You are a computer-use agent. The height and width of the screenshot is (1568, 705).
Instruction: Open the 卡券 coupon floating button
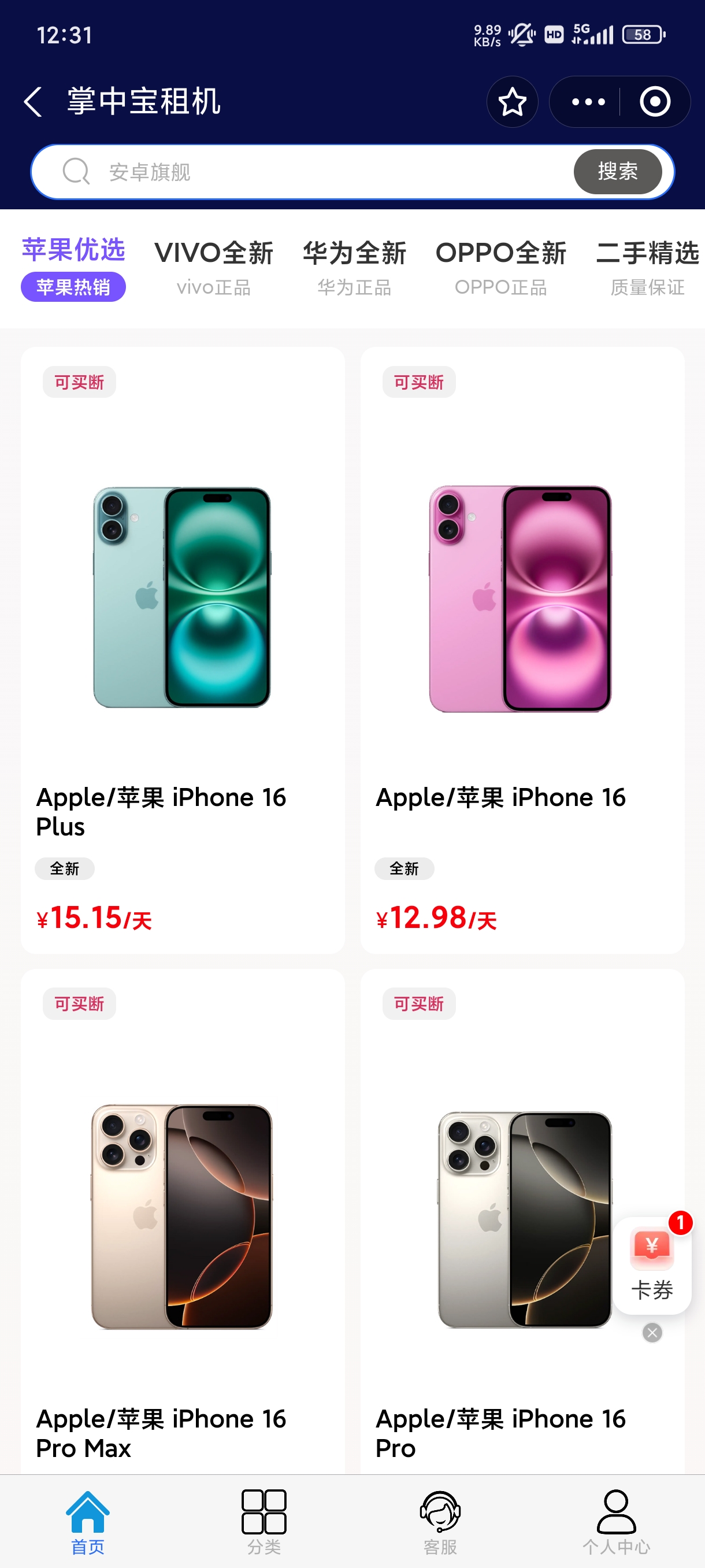tap(652, 1265)
